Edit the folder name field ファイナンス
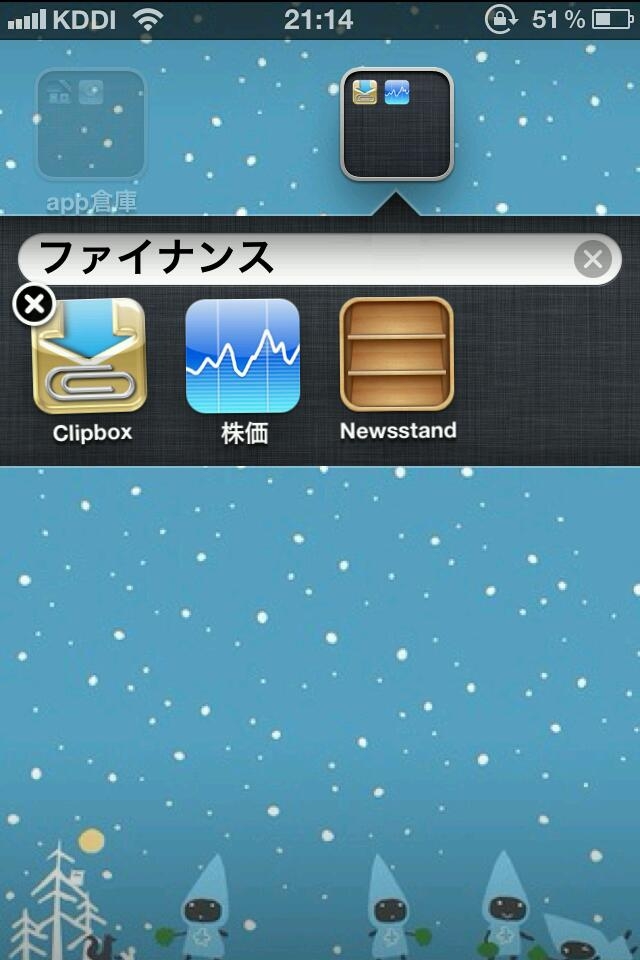This screenshot has height=960, width=640. click(x=290, y=260)
